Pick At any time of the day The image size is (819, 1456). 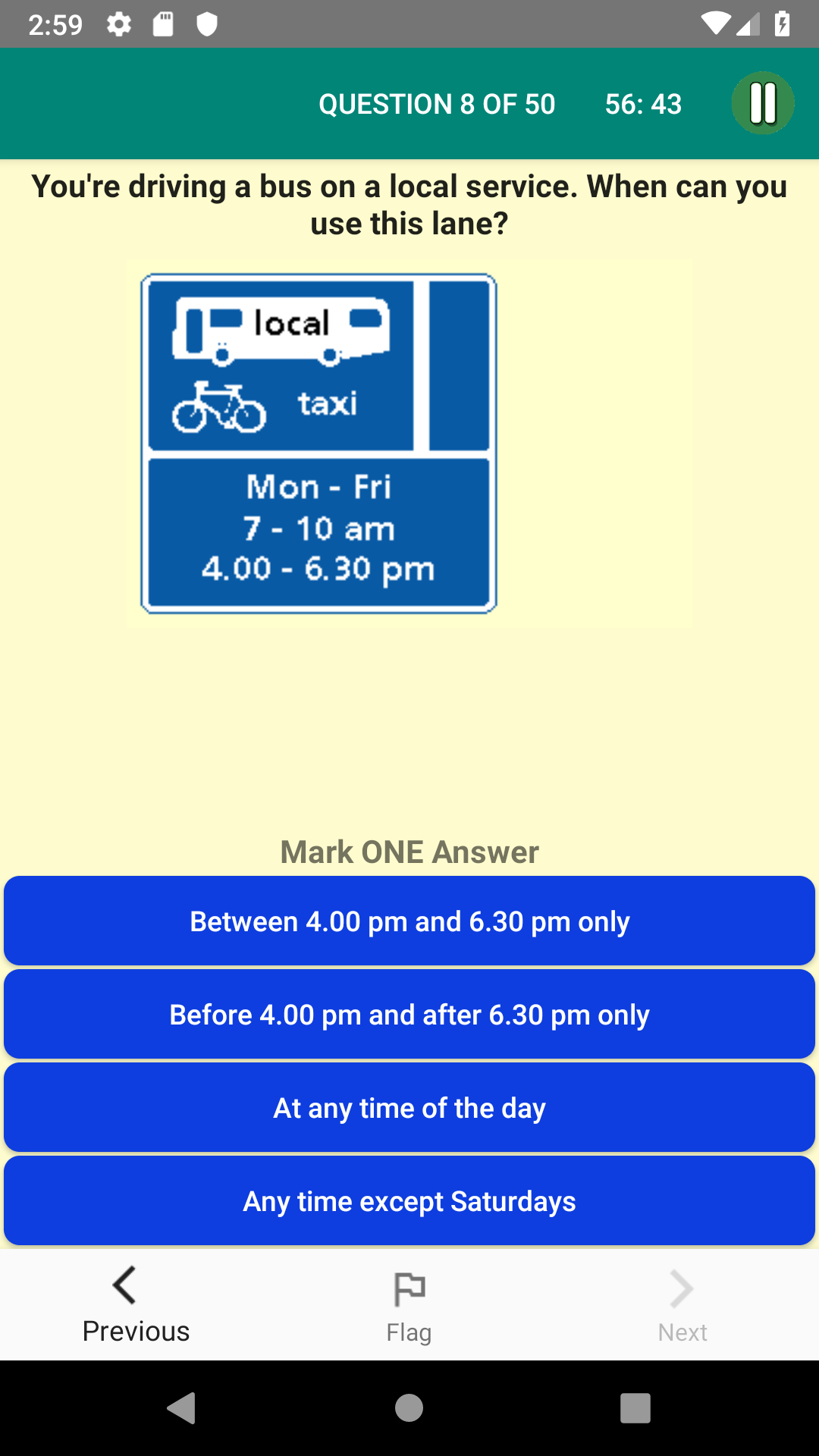tap(409, 1107)
